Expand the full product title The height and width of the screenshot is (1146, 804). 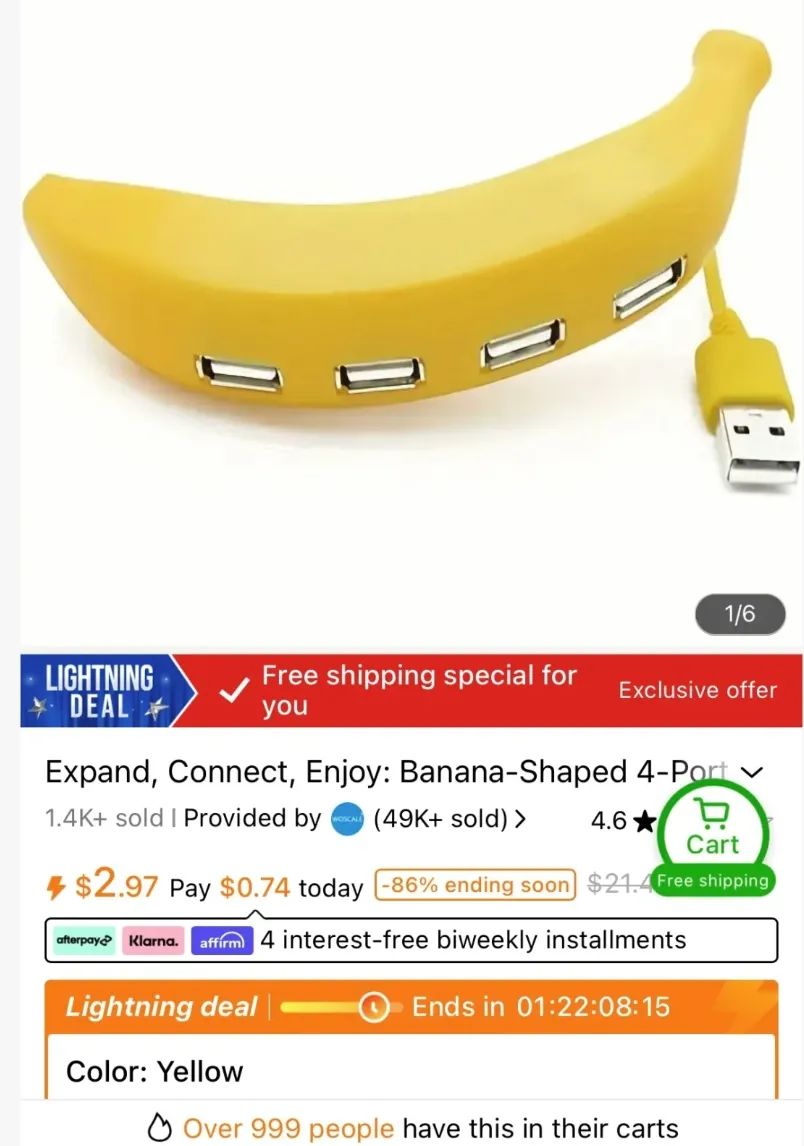point(754,773)
